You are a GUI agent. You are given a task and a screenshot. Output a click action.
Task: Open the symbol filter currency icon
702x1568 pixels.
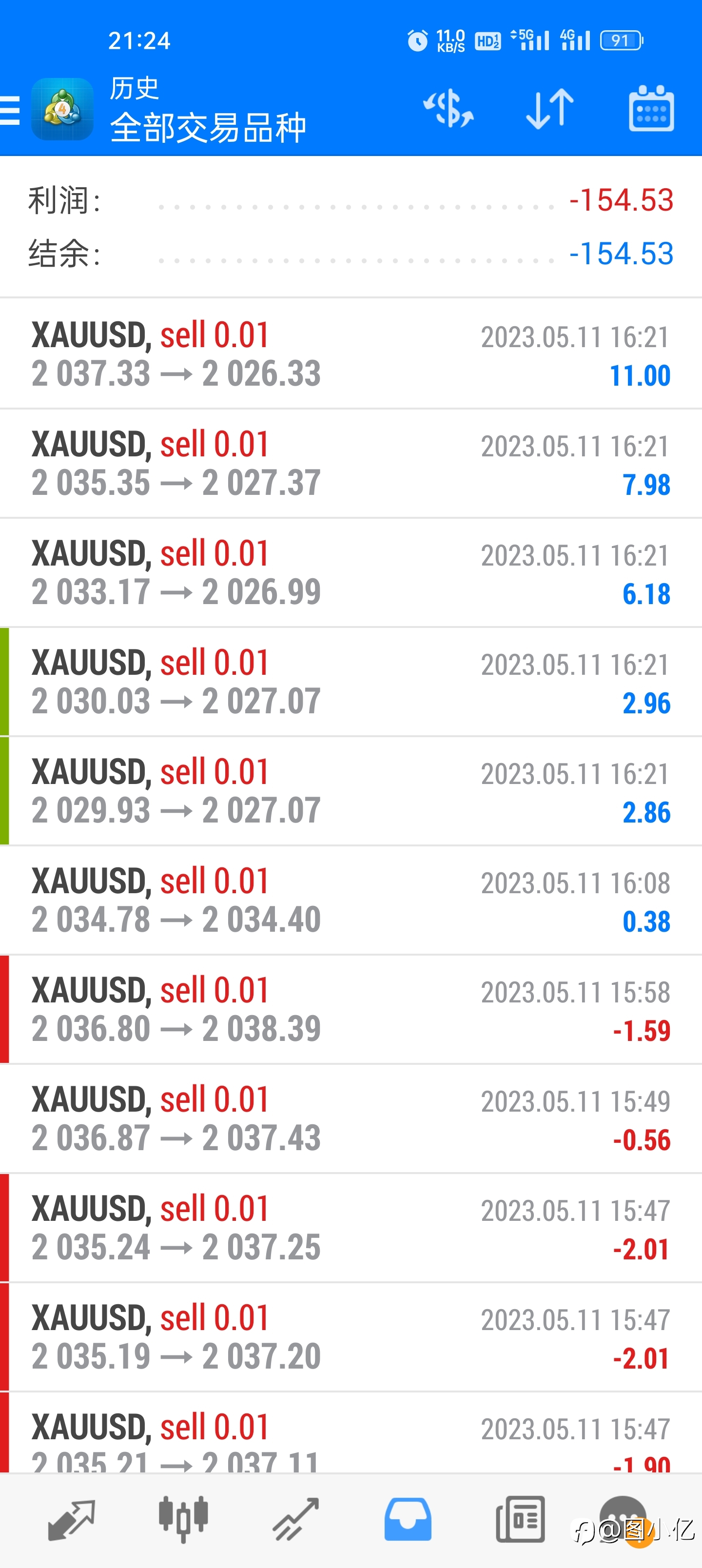tap(448, 109)
